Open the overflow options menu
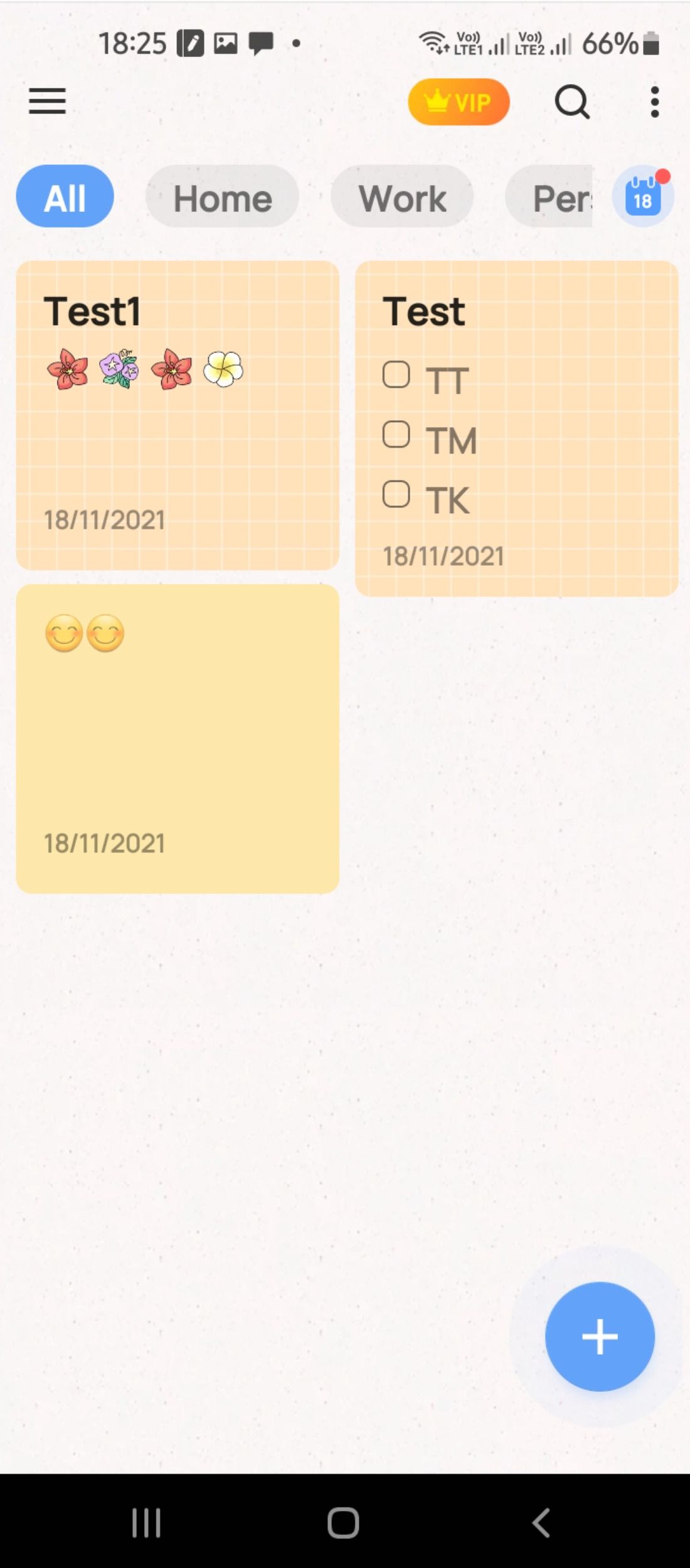 pyautogui.click(x=654, y=102)
